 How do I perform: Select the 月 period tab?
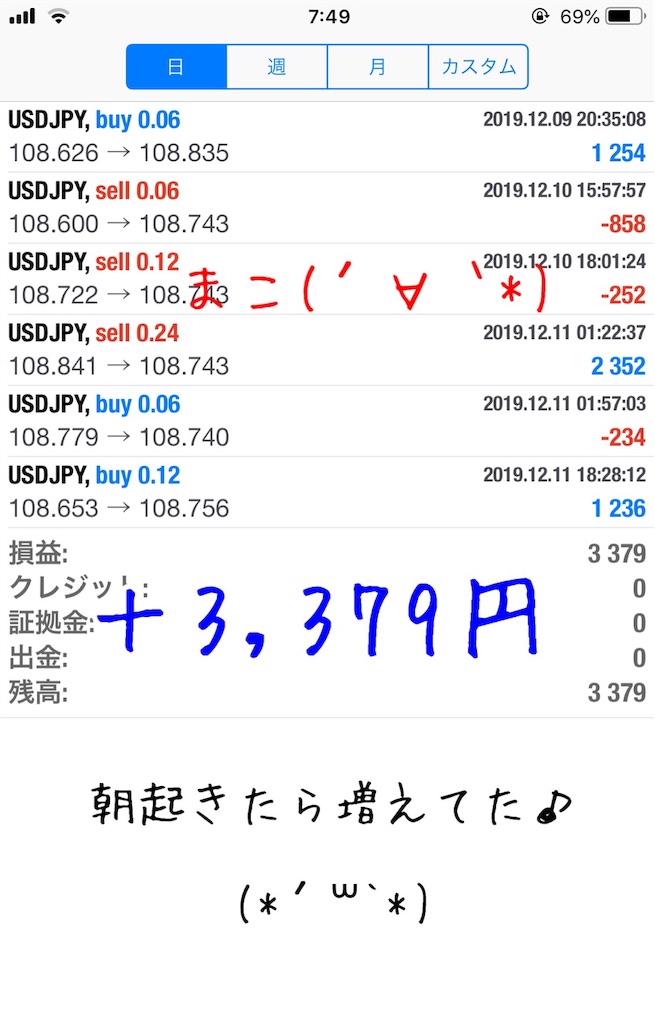tap(378, 68)
